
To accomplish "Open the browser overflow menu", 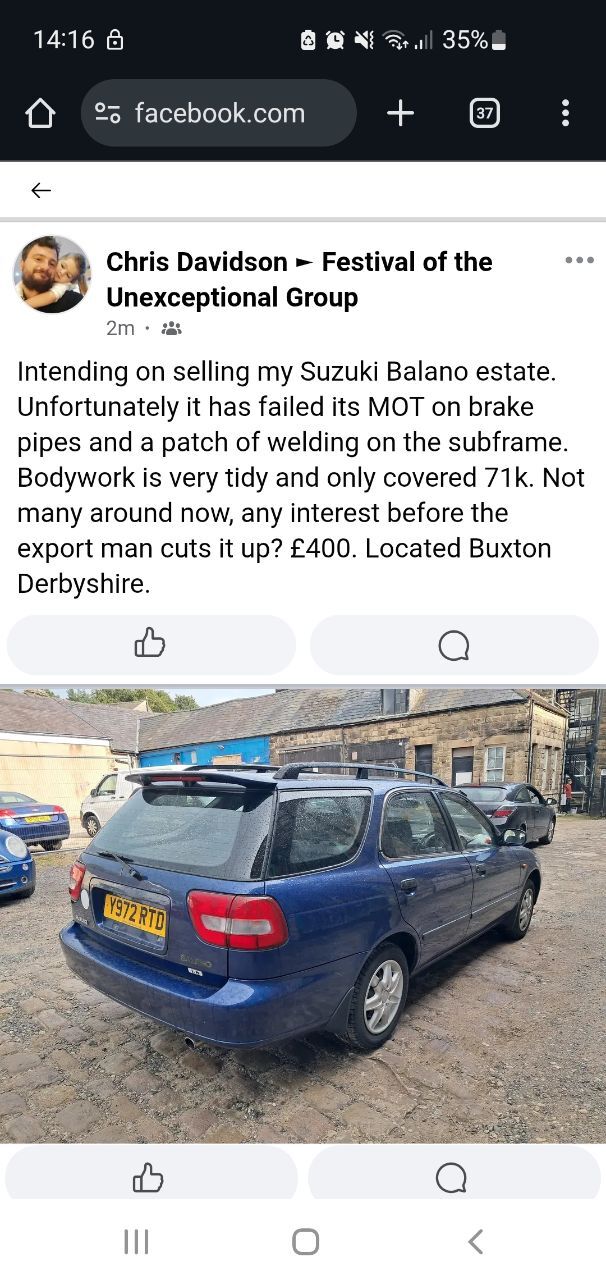I will click(565, 114).
